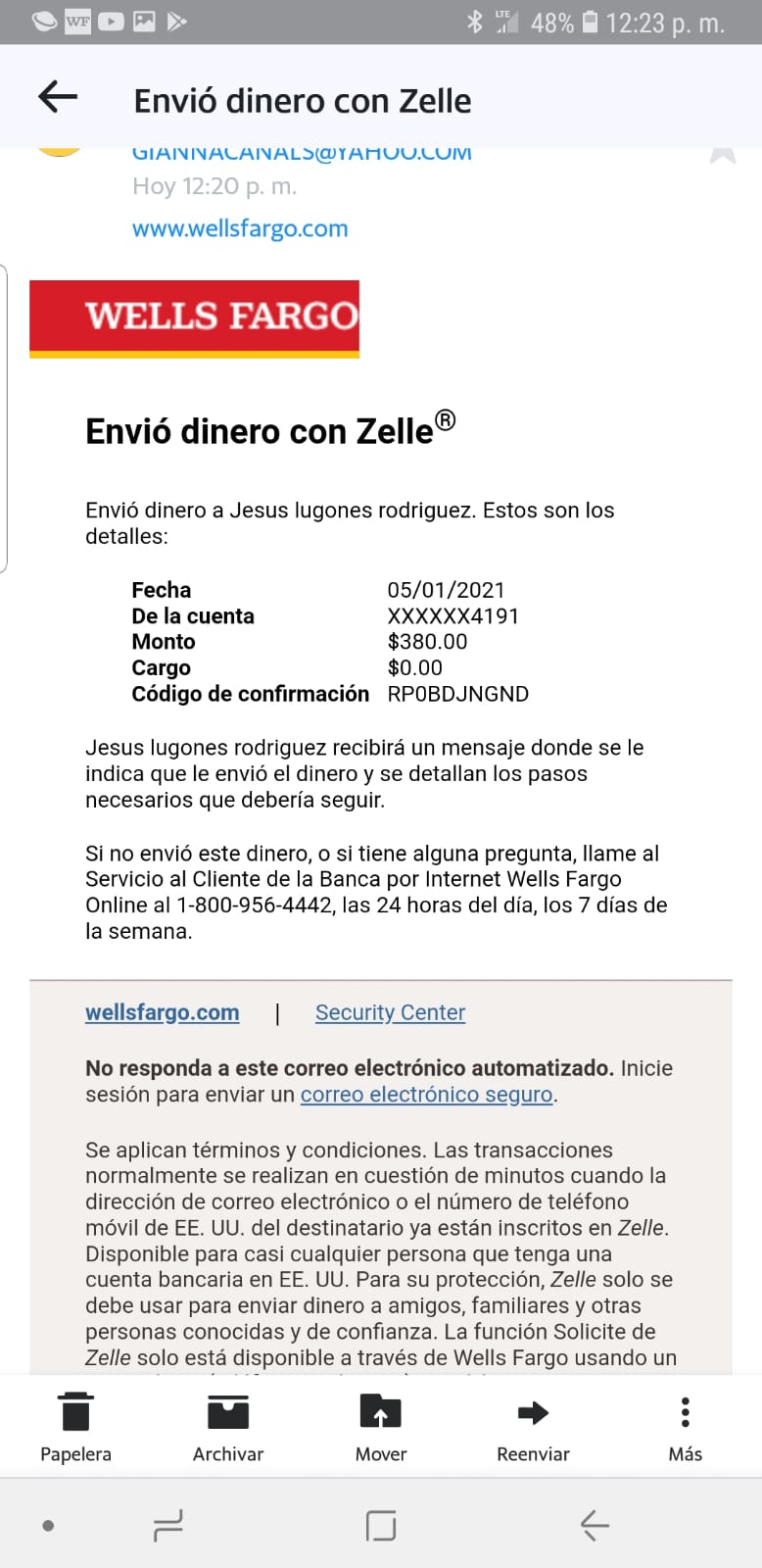Archive this email with Archivar

click(x=228, y=1427)
